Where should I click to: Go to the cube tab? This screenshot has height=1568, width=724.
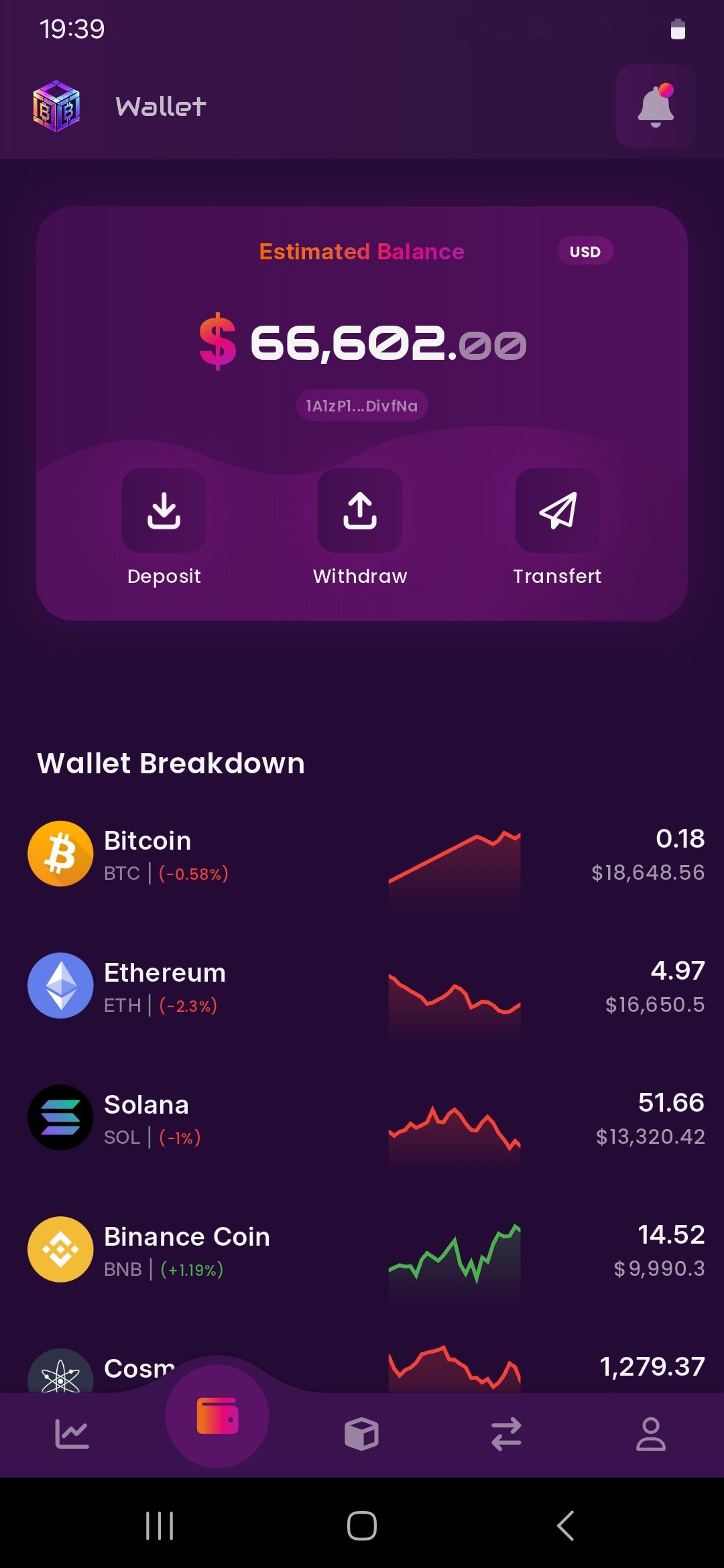click(x=361, y=1434)
